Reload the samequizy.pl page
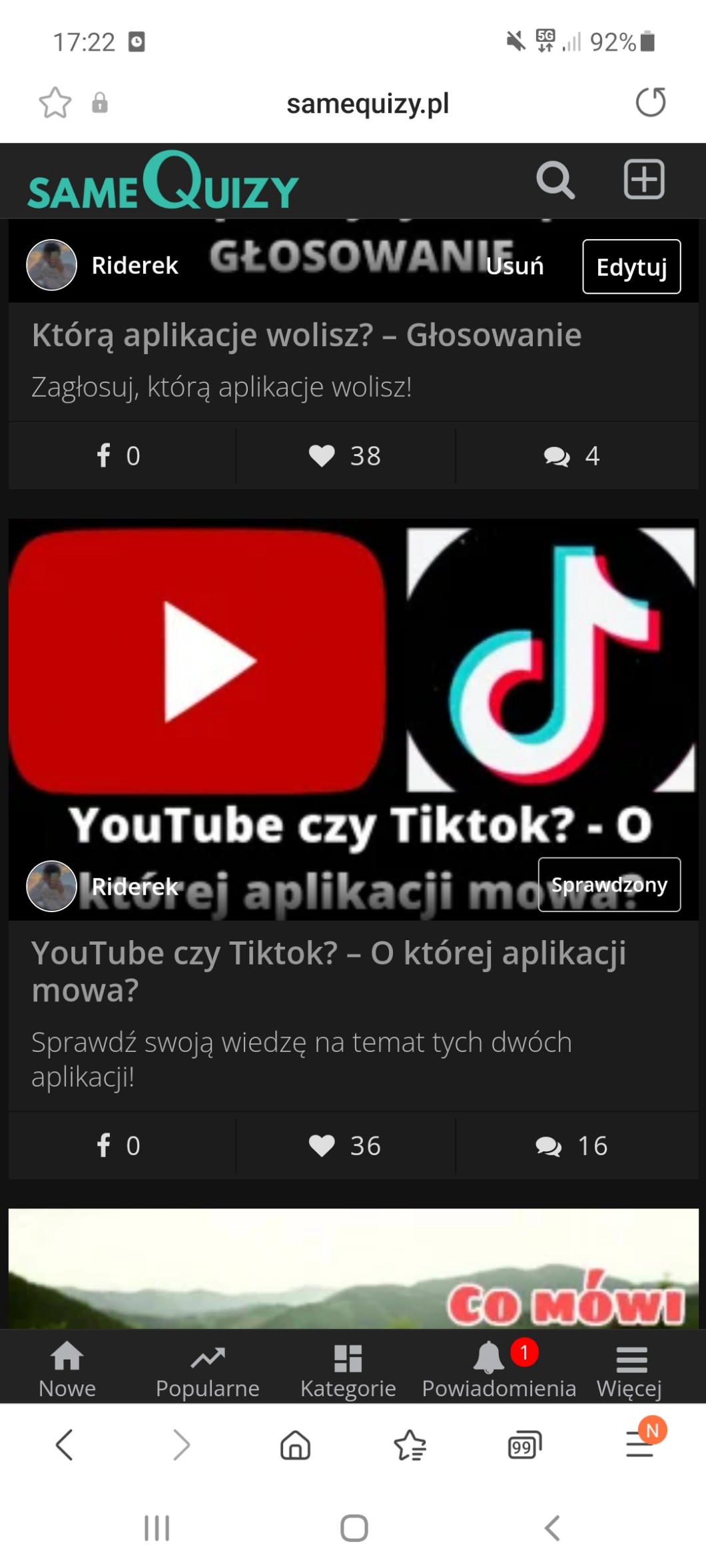 point(650,103)
